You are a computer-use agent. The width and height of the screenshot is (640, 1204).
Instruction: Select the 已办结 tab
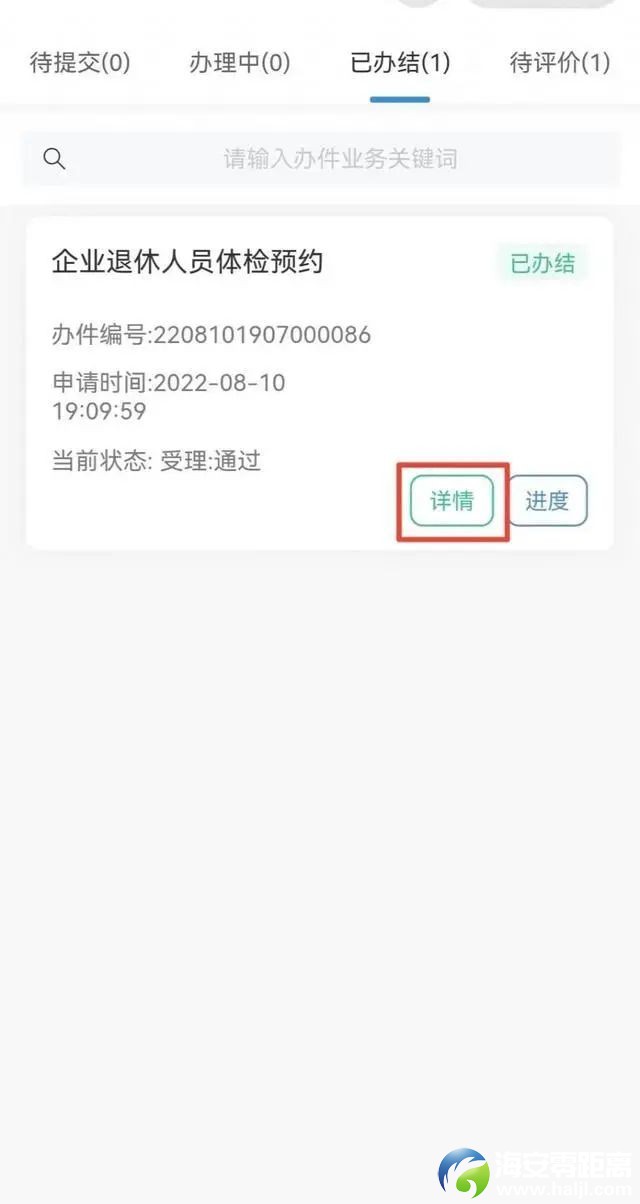tap(400, 64)
